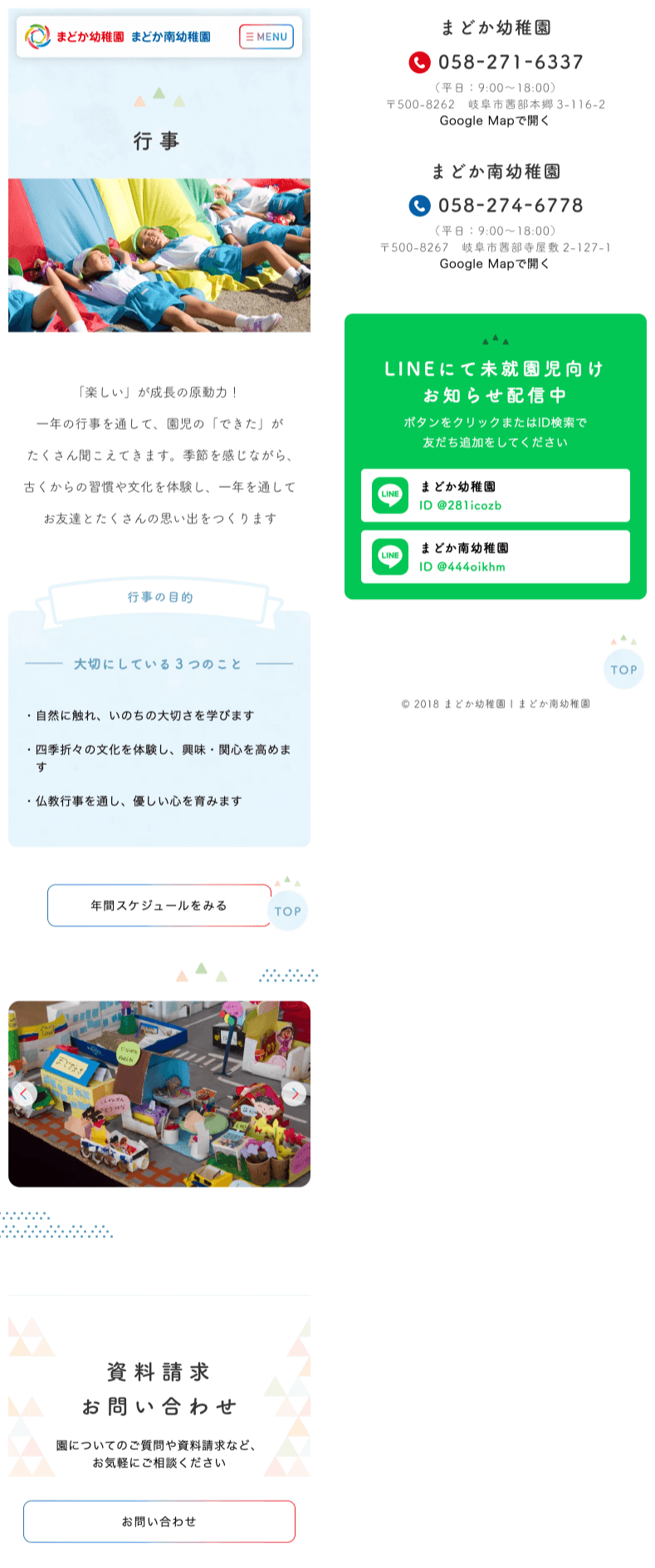Image resolution: width=655 pixels, height=1568 pixels.
Task: Open 年間スケジュールをみる button
Action: click(x=159, y=905)
